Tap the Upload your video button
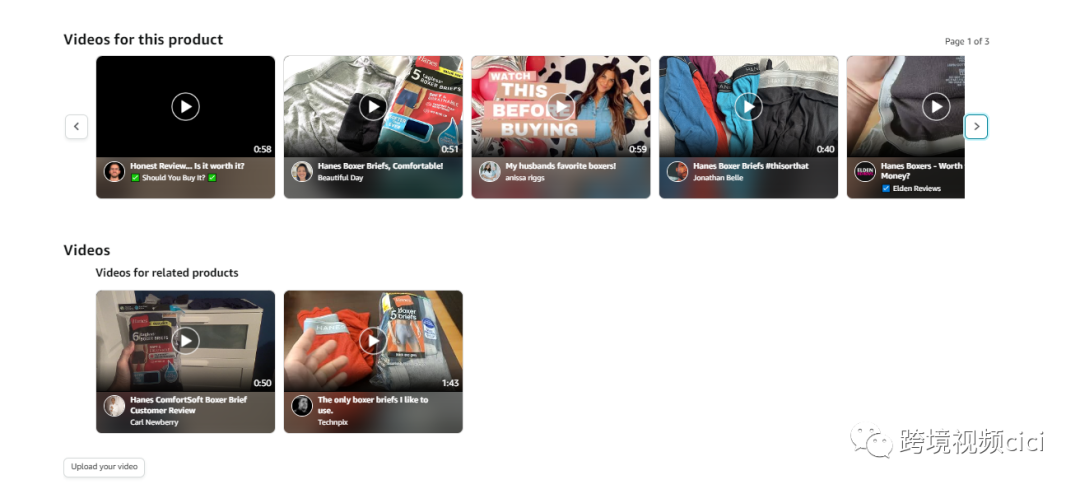Viewport: 1080px width, 489px height. pos(104,467)
